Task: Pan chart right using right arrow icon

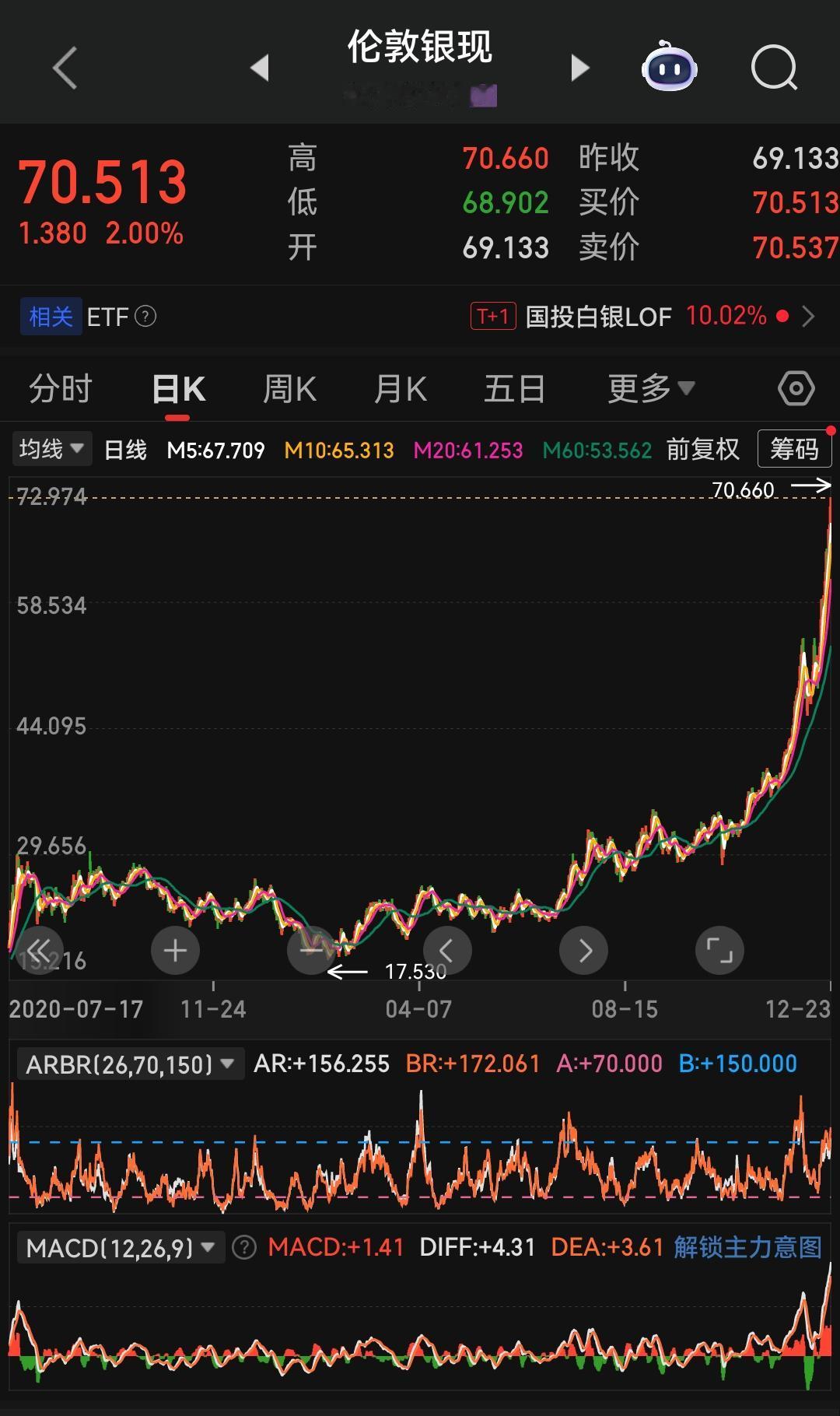Action: click(583, 949)
